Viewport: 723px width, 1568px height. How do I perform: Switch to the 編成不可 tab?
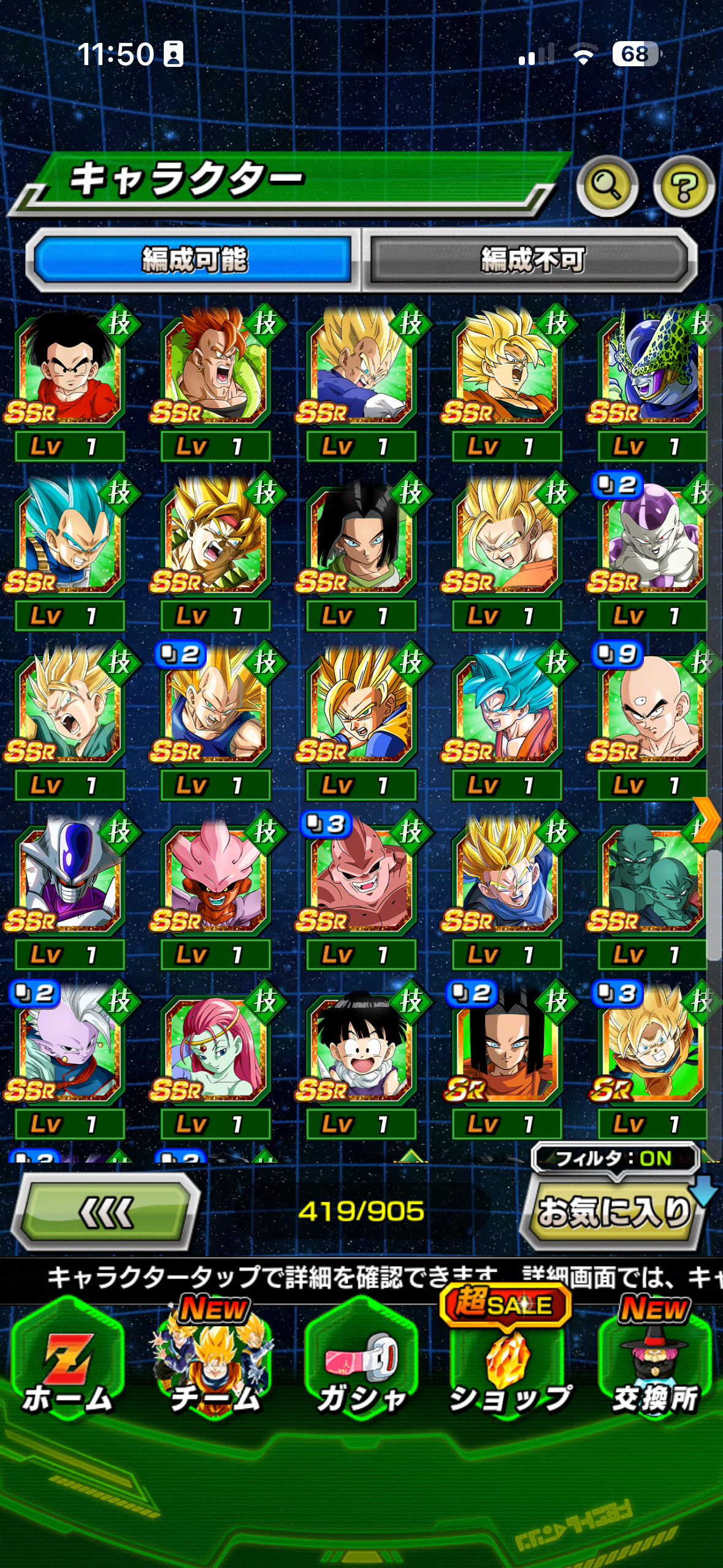(x=532, y=260)
